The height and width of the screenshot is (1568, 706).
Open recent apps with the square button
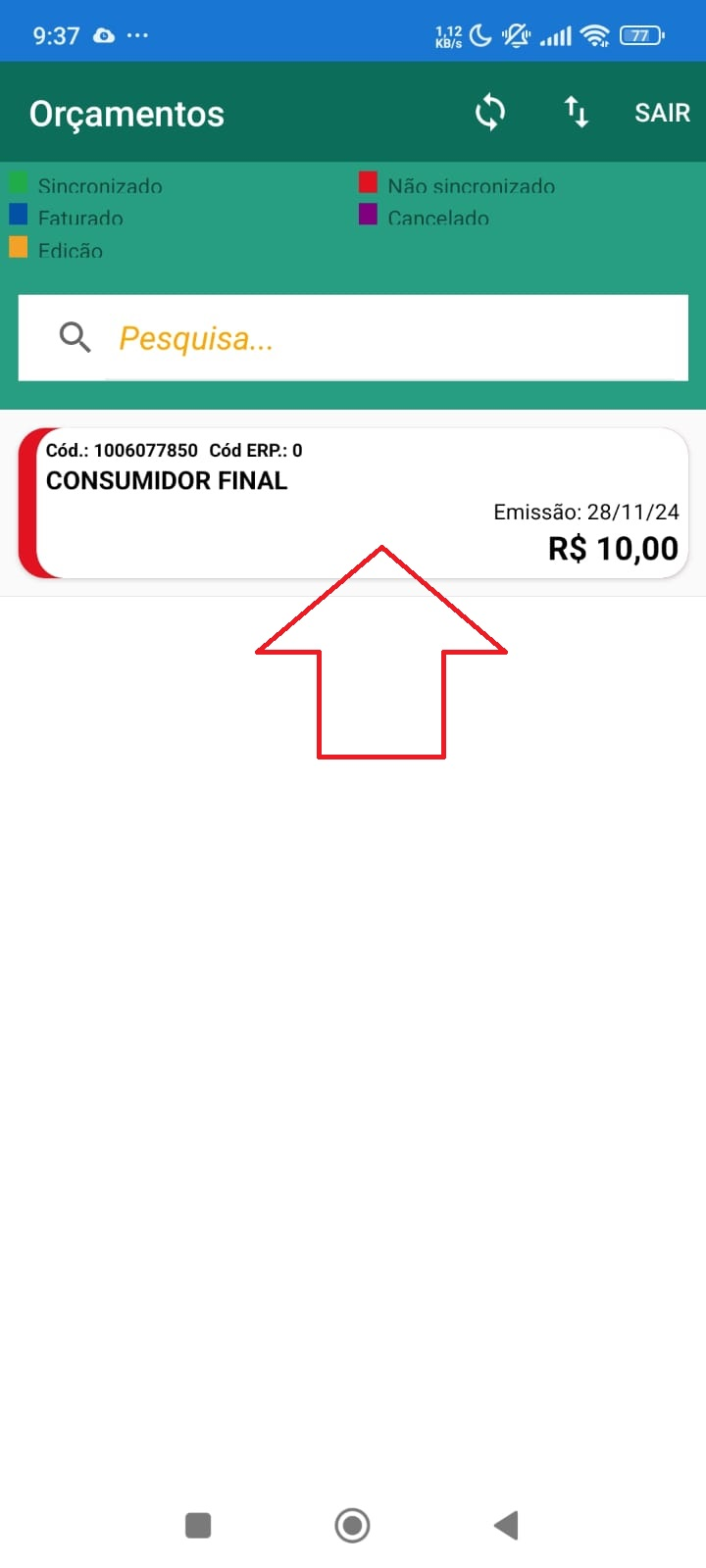(x=198, y=1525)
